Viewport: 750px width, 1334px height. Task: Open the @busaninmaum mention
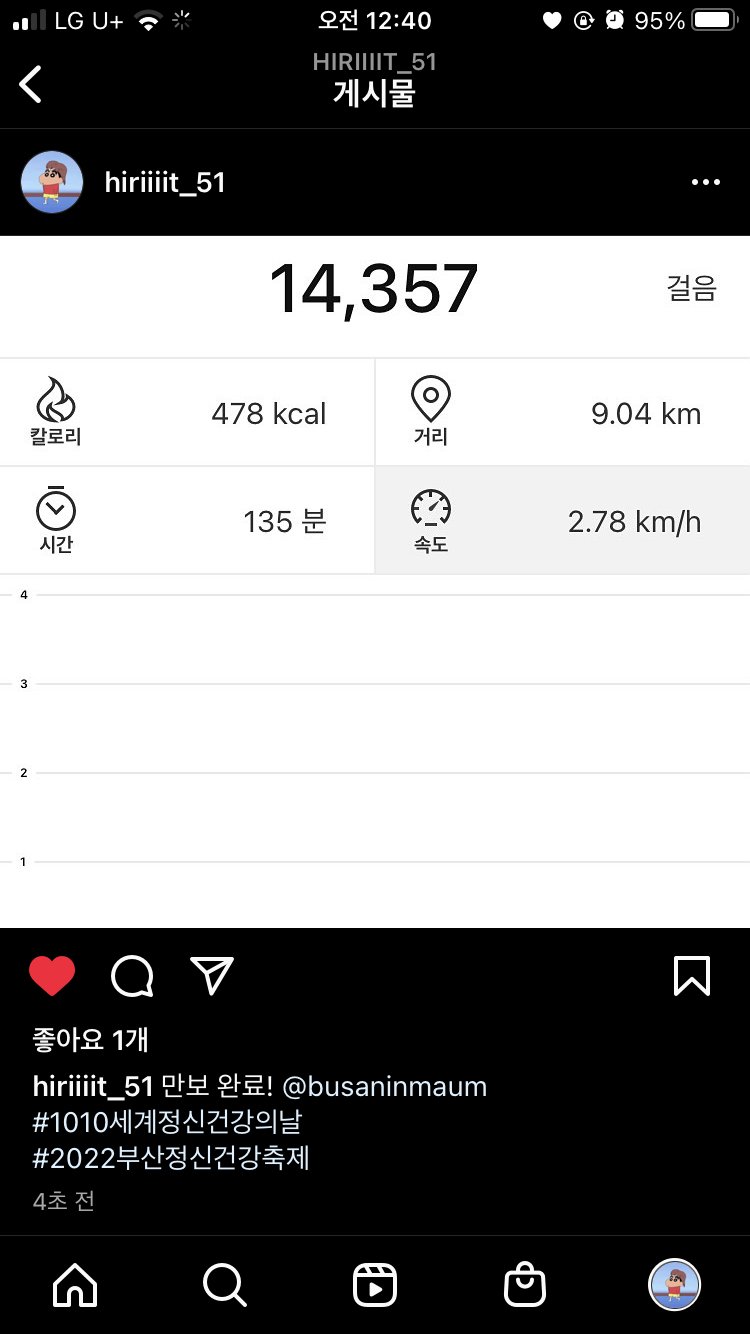(x=385, y=1087)
